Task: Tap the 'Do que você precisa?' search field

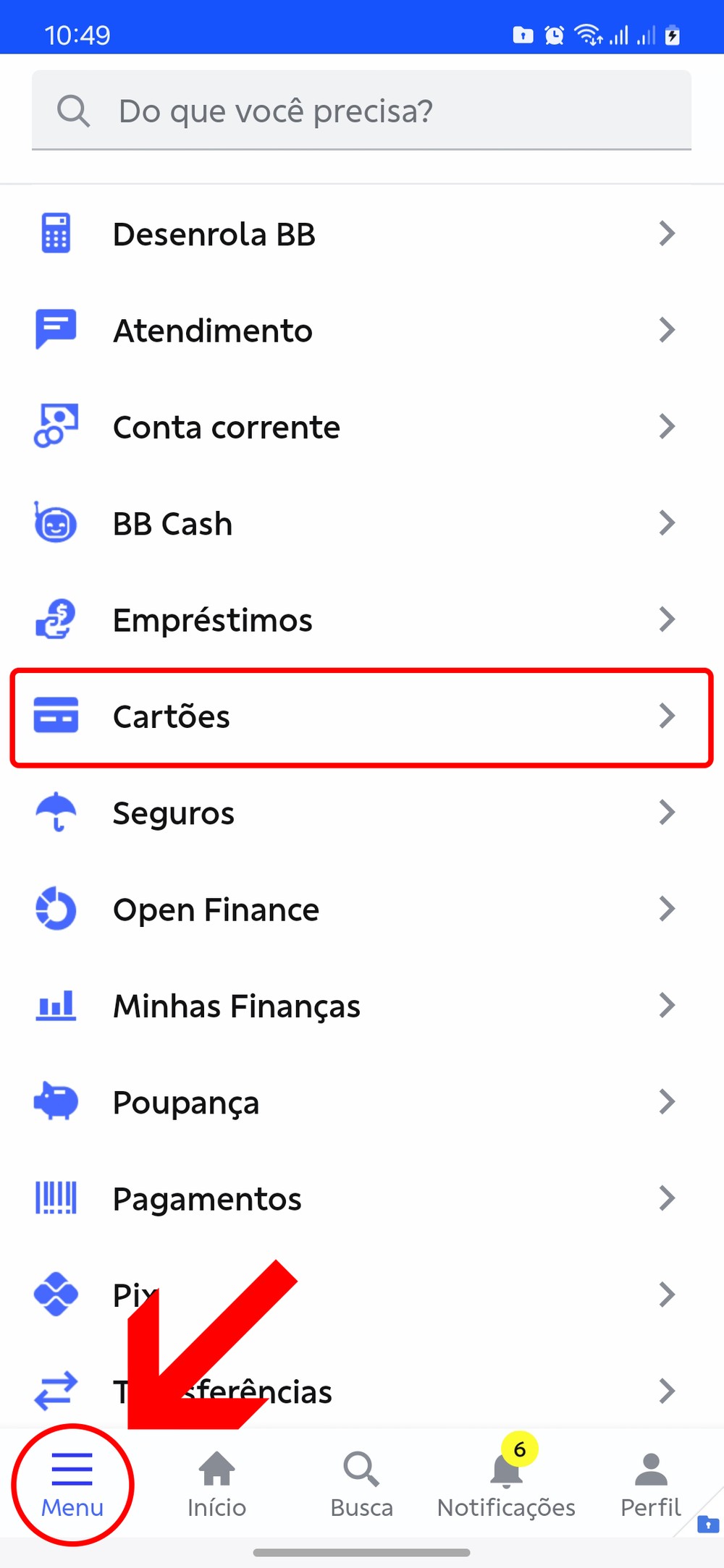Action: tap(362, 111)
